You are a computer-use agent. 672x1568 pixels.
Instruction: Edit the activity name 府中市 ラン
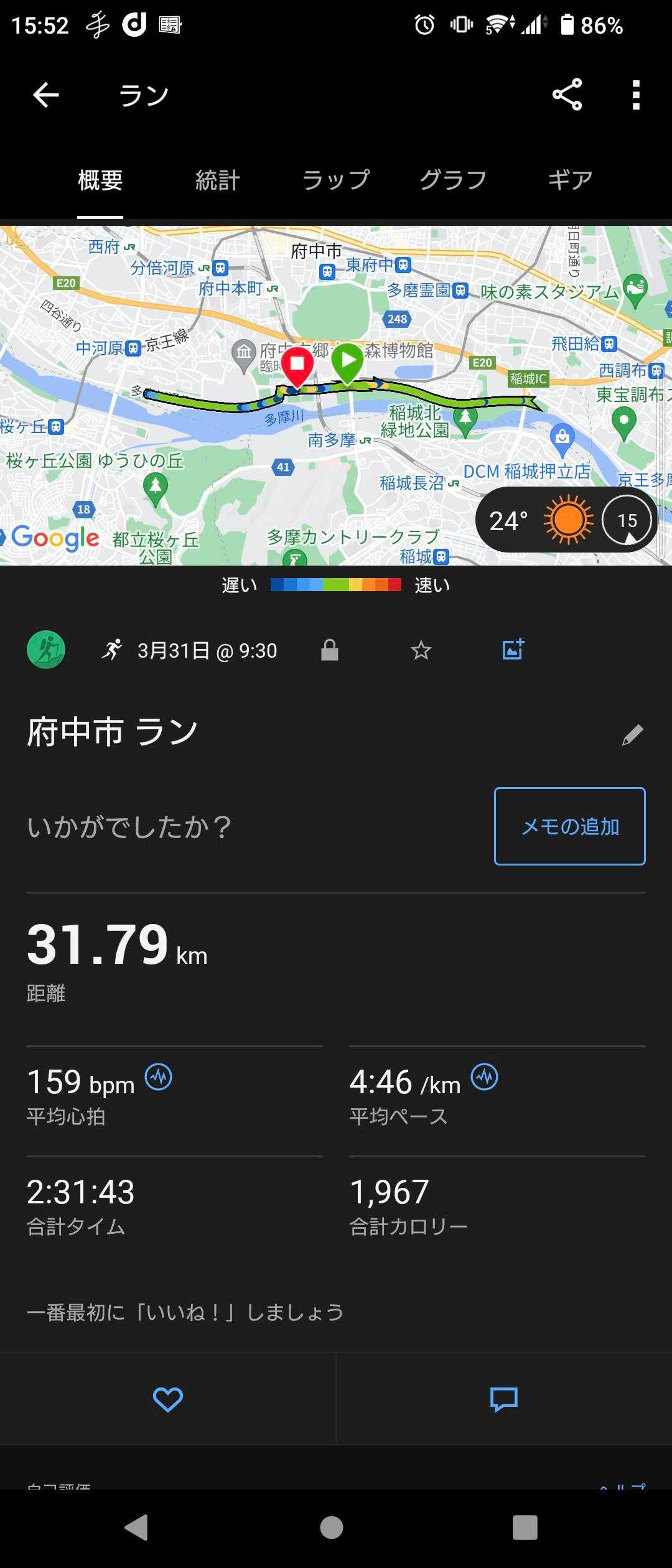pos(632,735)
